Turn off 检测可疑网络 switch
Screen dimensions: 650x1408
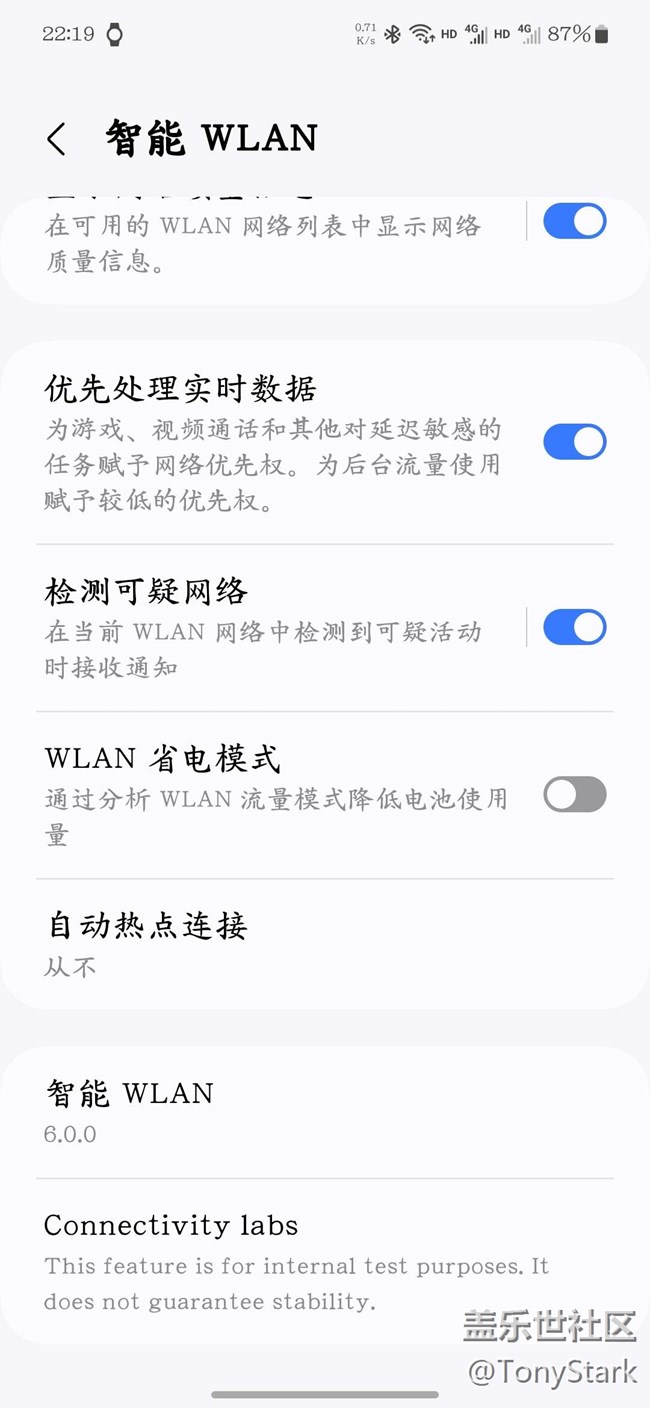pyautogui.click(x=574, y=627)
